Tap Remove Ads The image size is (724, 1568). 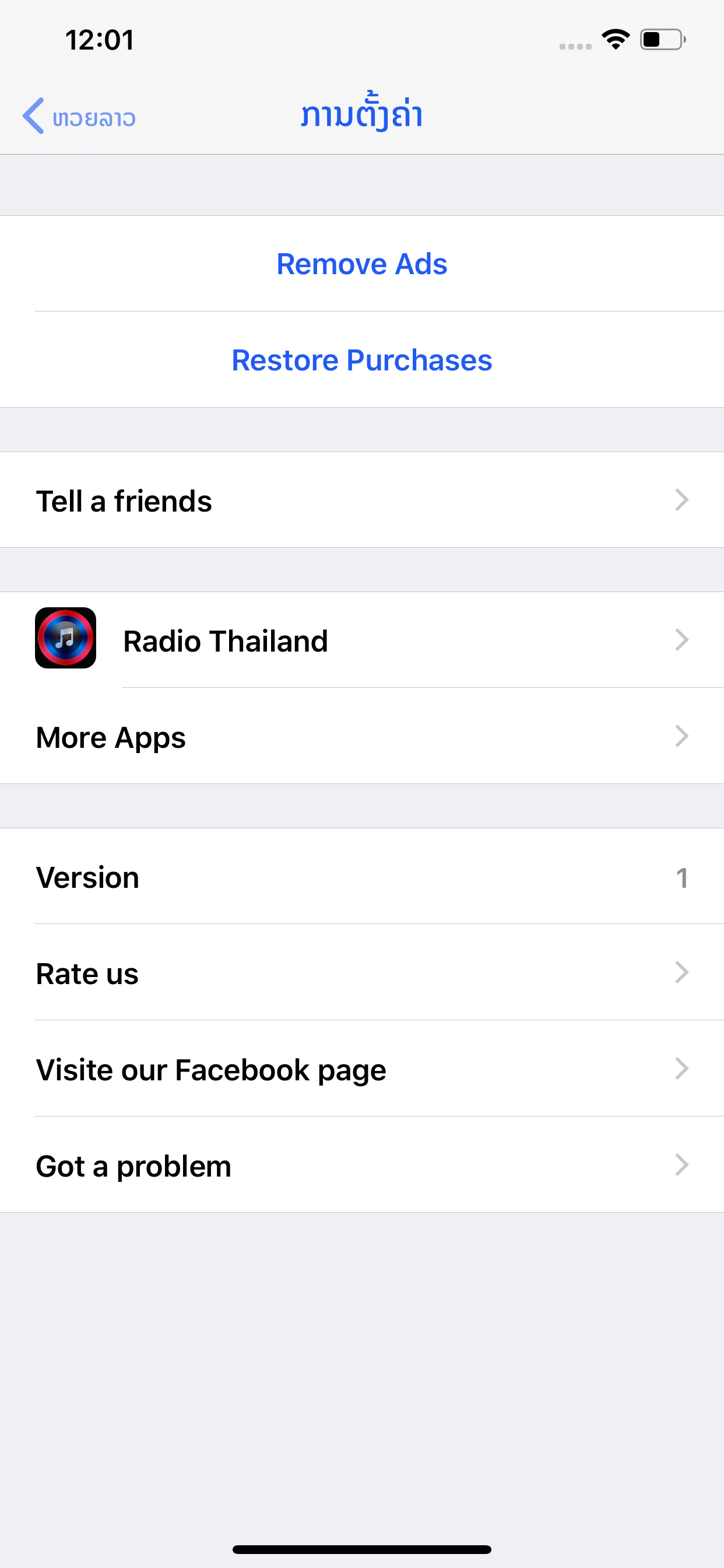[362, 264]
